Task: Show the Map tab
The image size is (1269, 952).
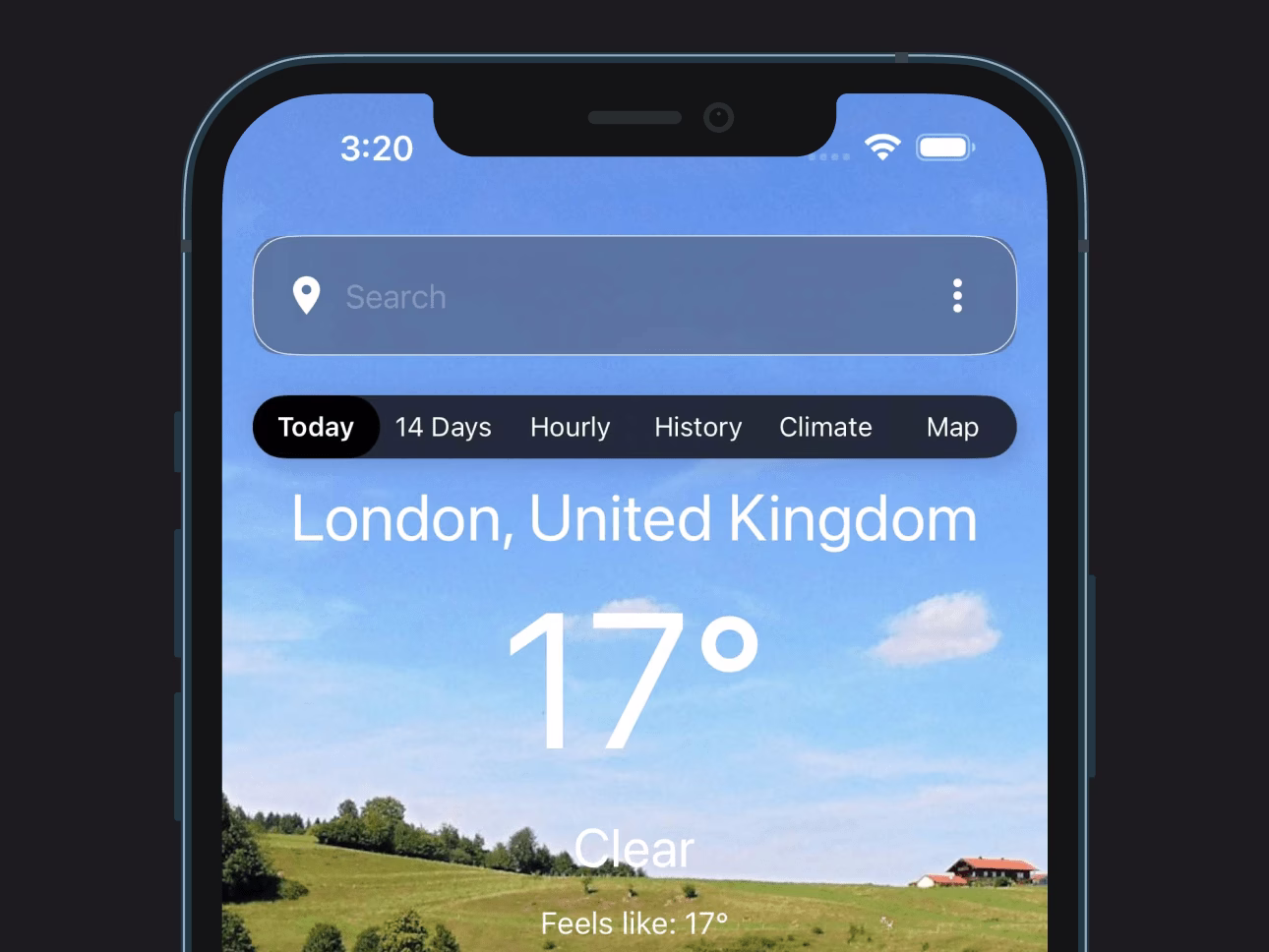Action: coord(951,427)
